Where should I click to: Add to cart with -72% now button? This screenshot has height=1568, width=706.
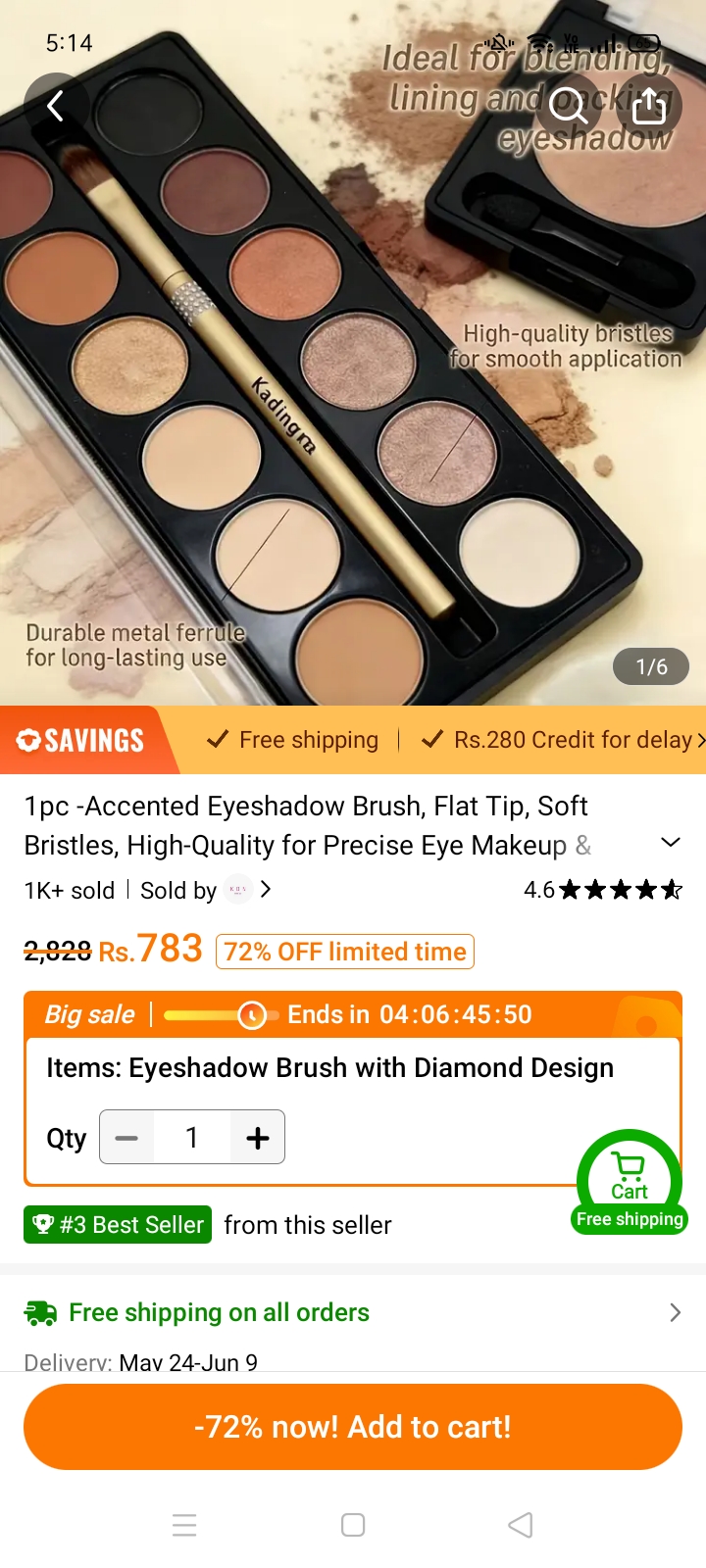353,1427
